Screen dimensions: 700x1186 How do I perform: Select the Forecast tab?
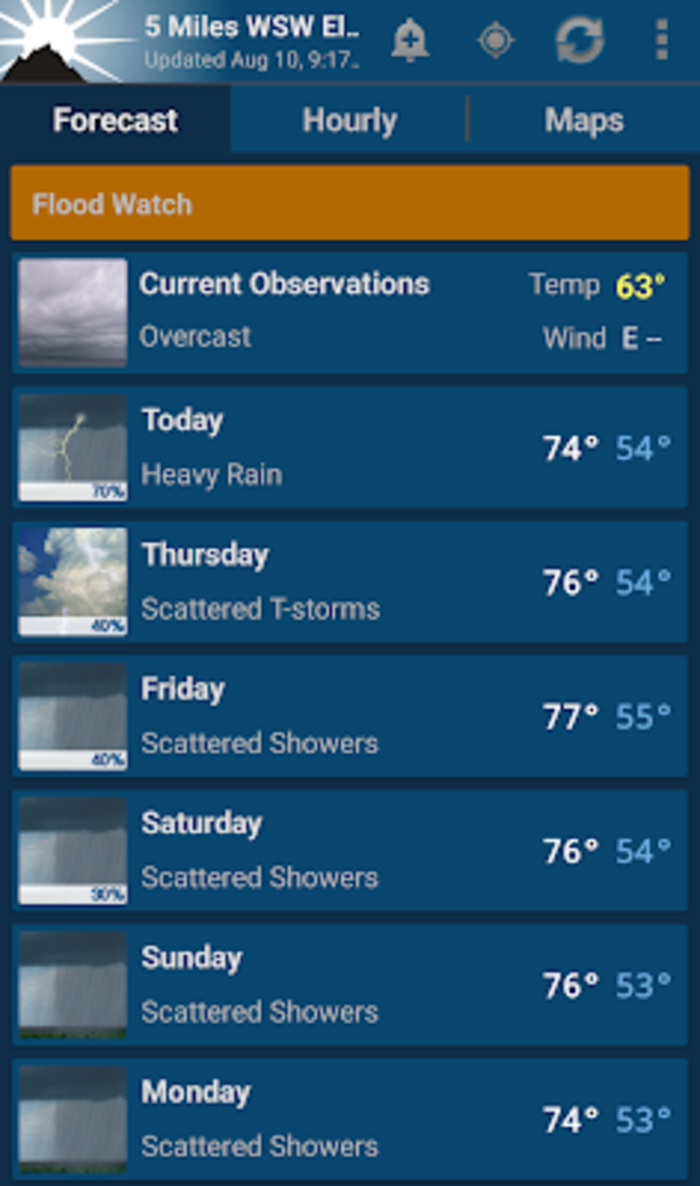tap(116, 121)
